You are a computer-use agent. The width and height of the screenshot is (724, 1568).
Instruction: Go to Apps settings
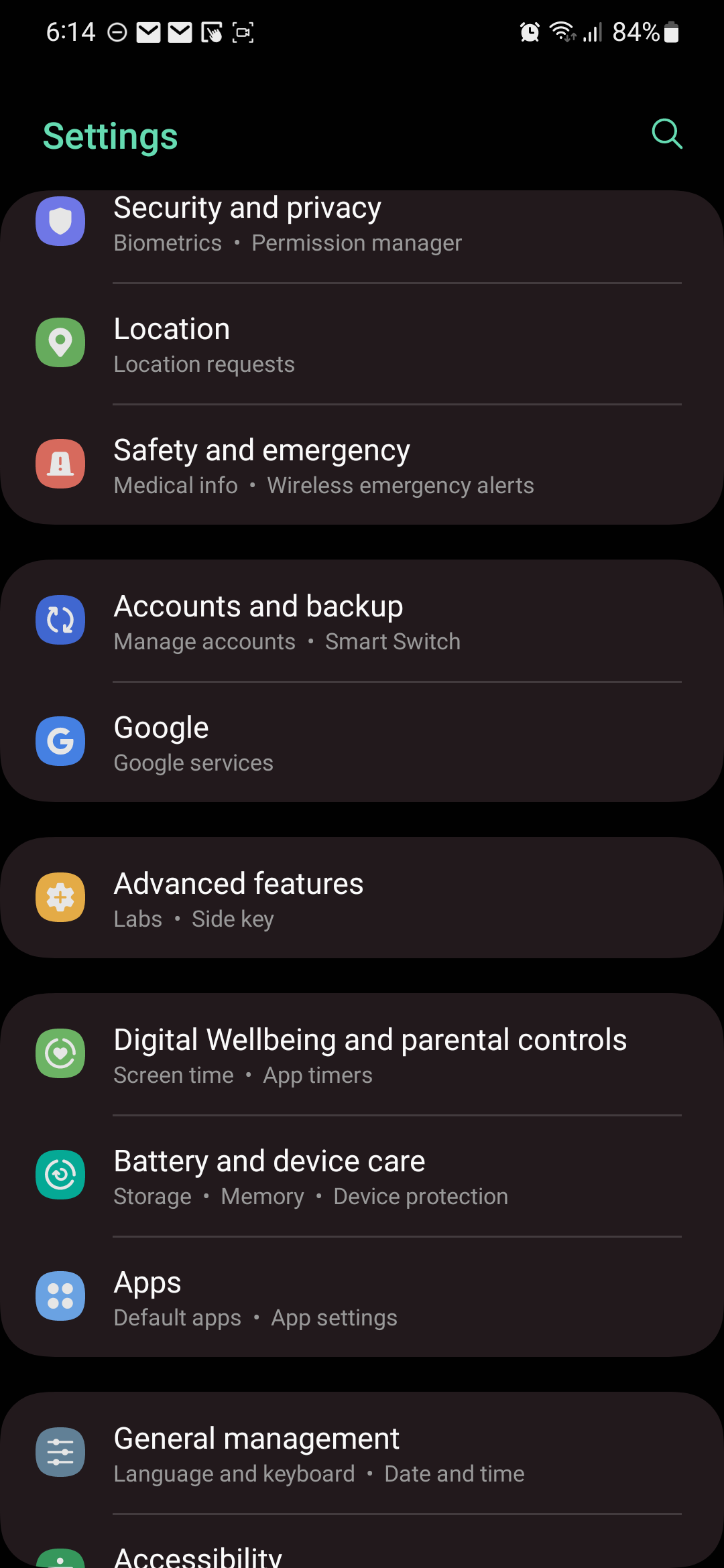[362, 1297]
